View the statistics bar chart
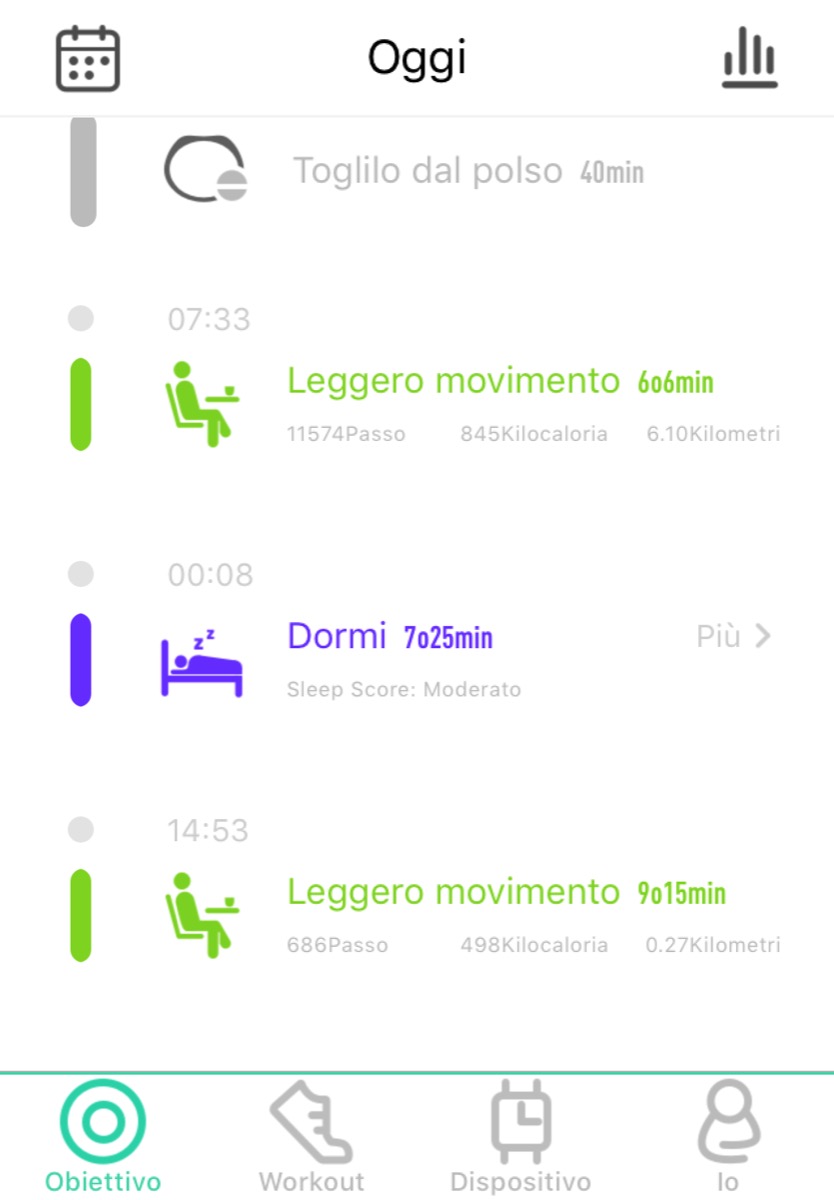 750,59
